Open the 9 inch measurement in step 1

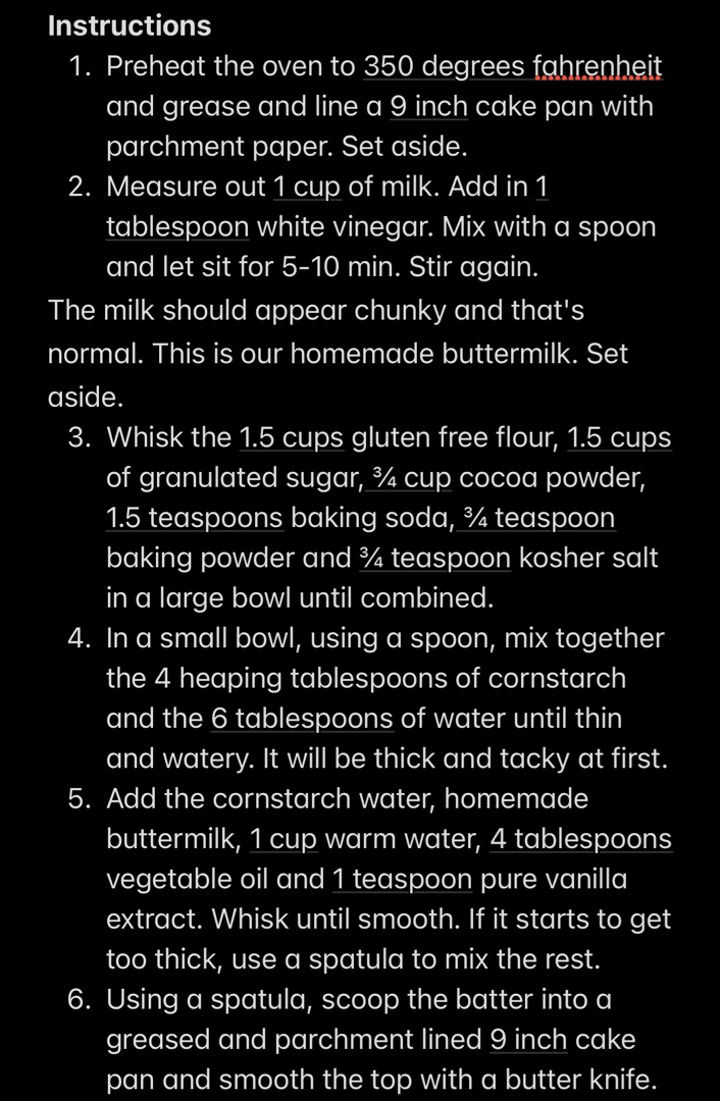click(429, 107)
